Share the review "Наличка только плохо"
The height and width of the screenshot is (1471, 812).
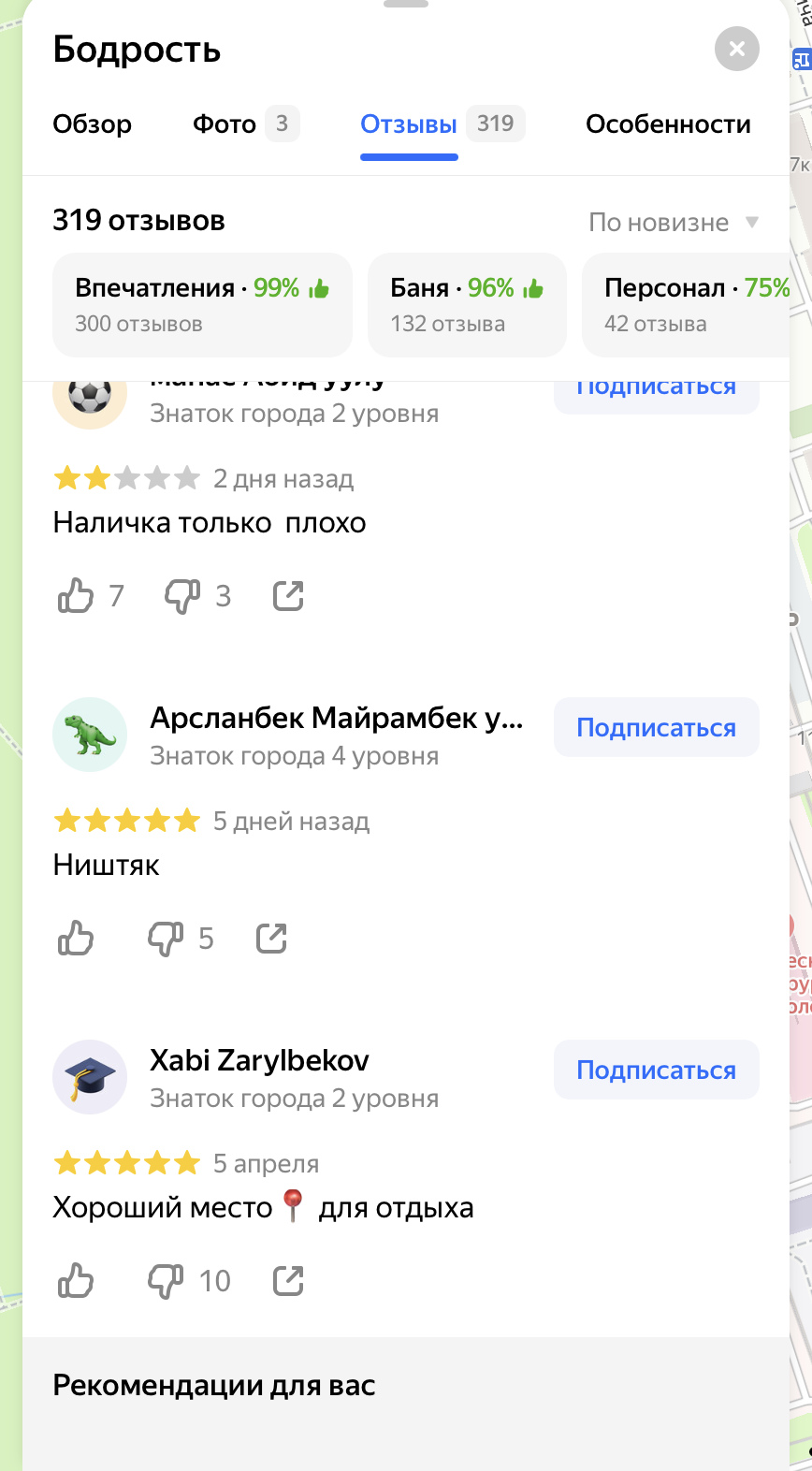288,596
